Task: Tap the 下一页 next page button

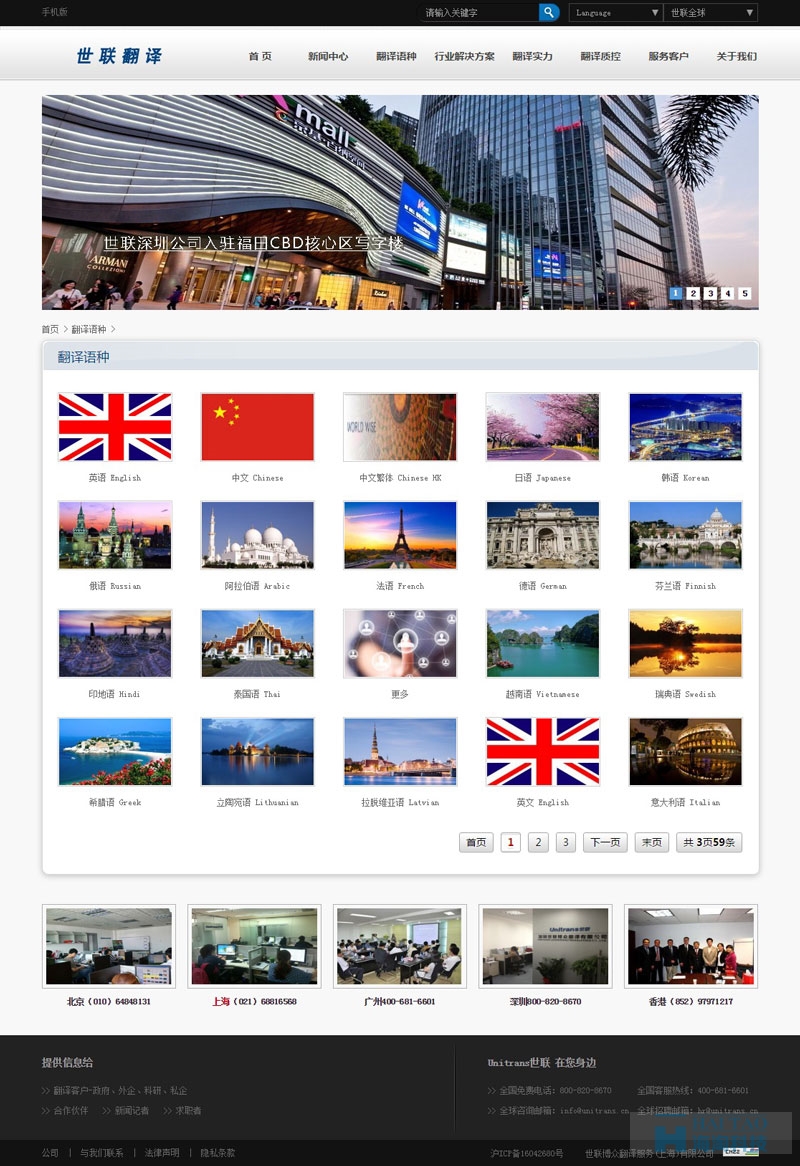Action: [605, 842]
